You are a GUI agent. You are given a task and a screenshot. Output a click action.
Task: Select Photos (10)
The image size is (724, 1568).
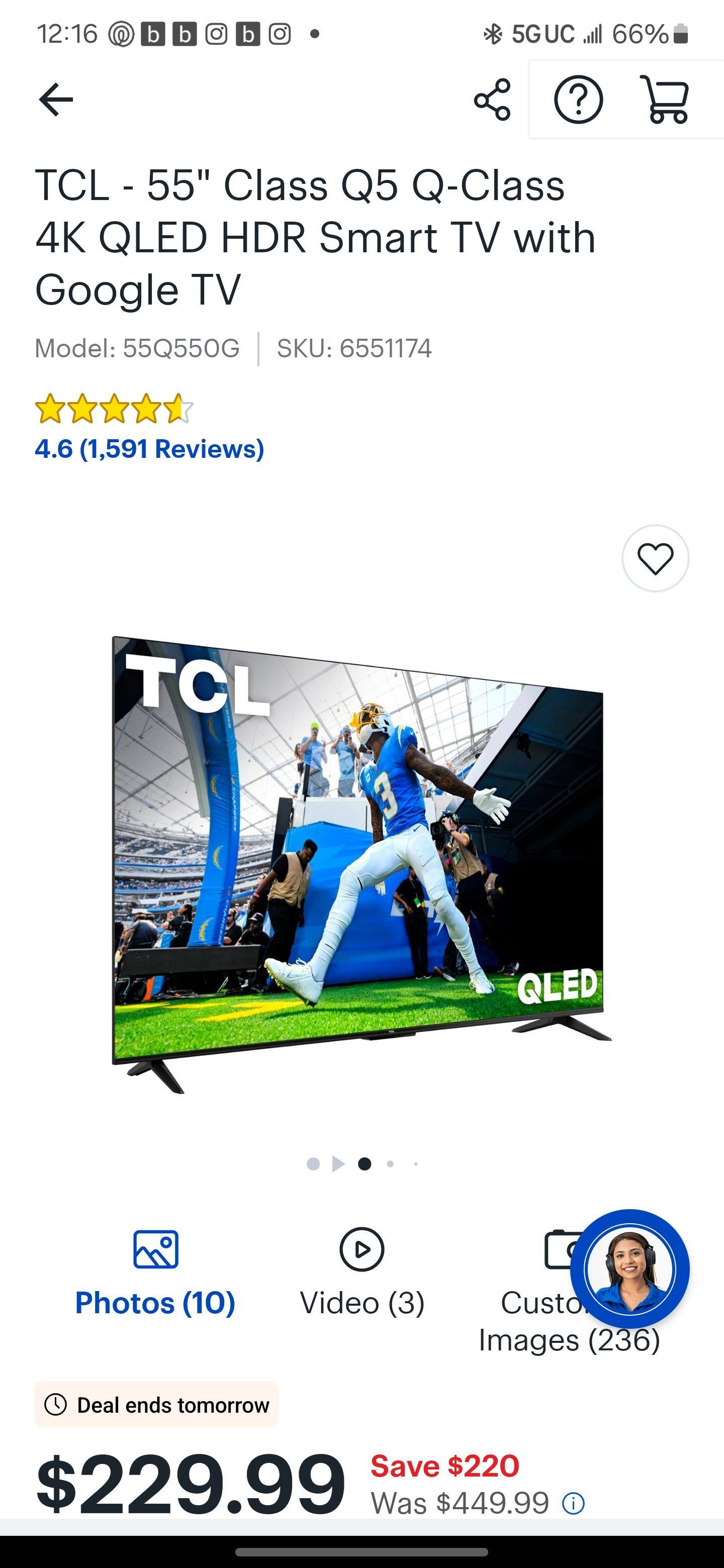155,1273
